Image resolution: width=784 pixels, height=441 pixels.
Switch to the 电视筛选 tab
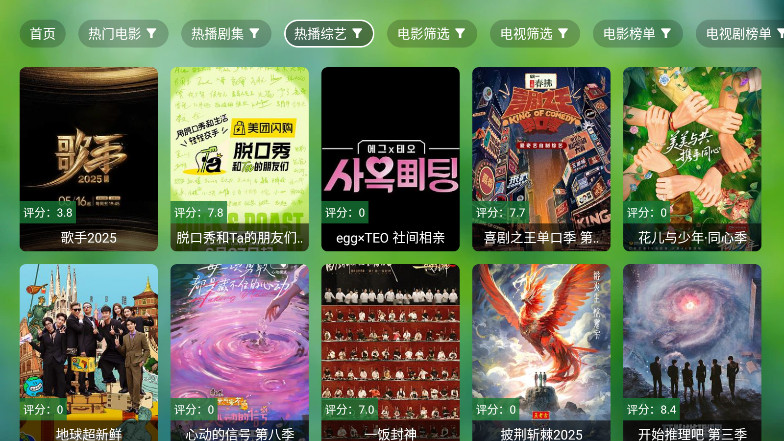click(x=534, y=34)
